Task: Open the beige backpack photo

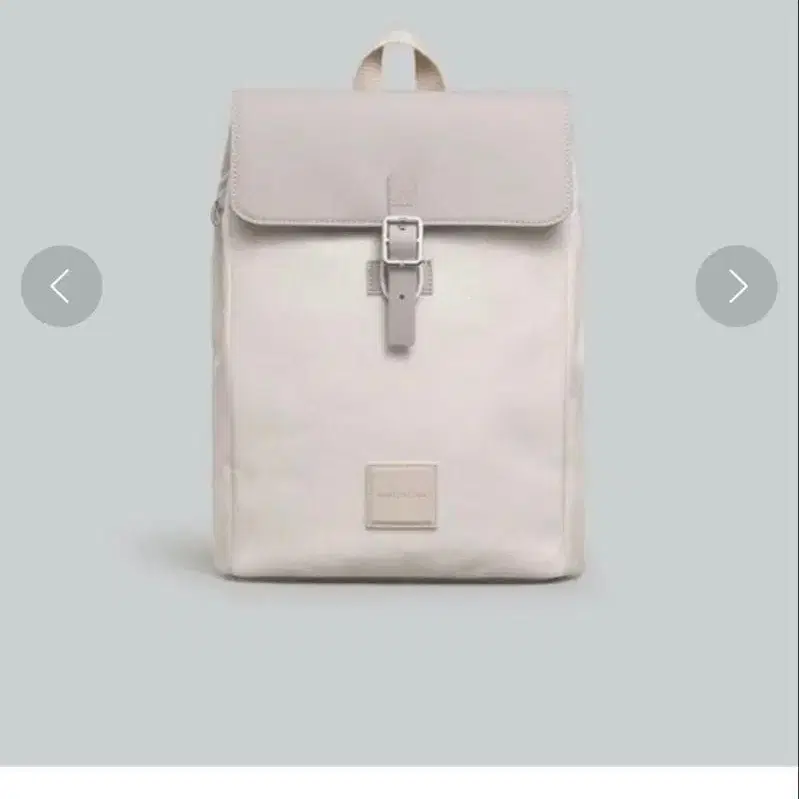Action: click(399, 330)
